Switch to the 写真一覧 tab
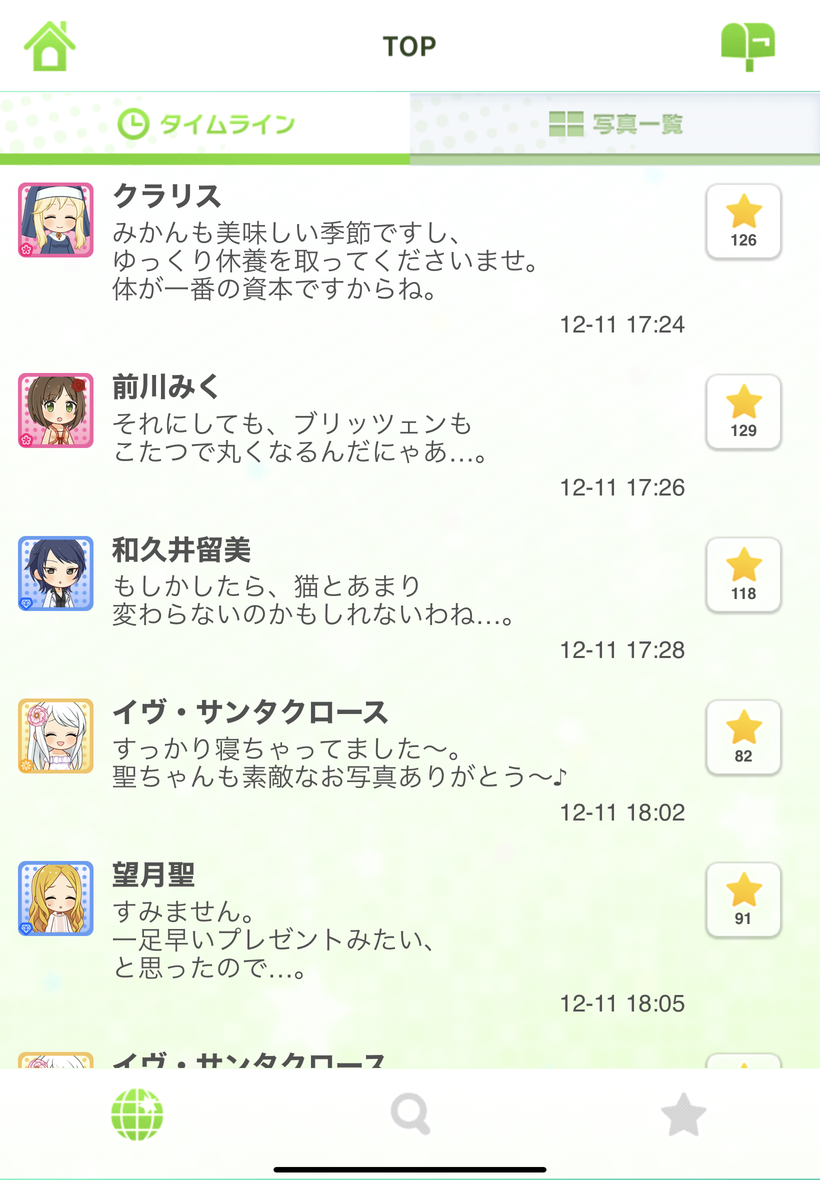The height and width of the screenshot is (1180, 820). [616, 125]
